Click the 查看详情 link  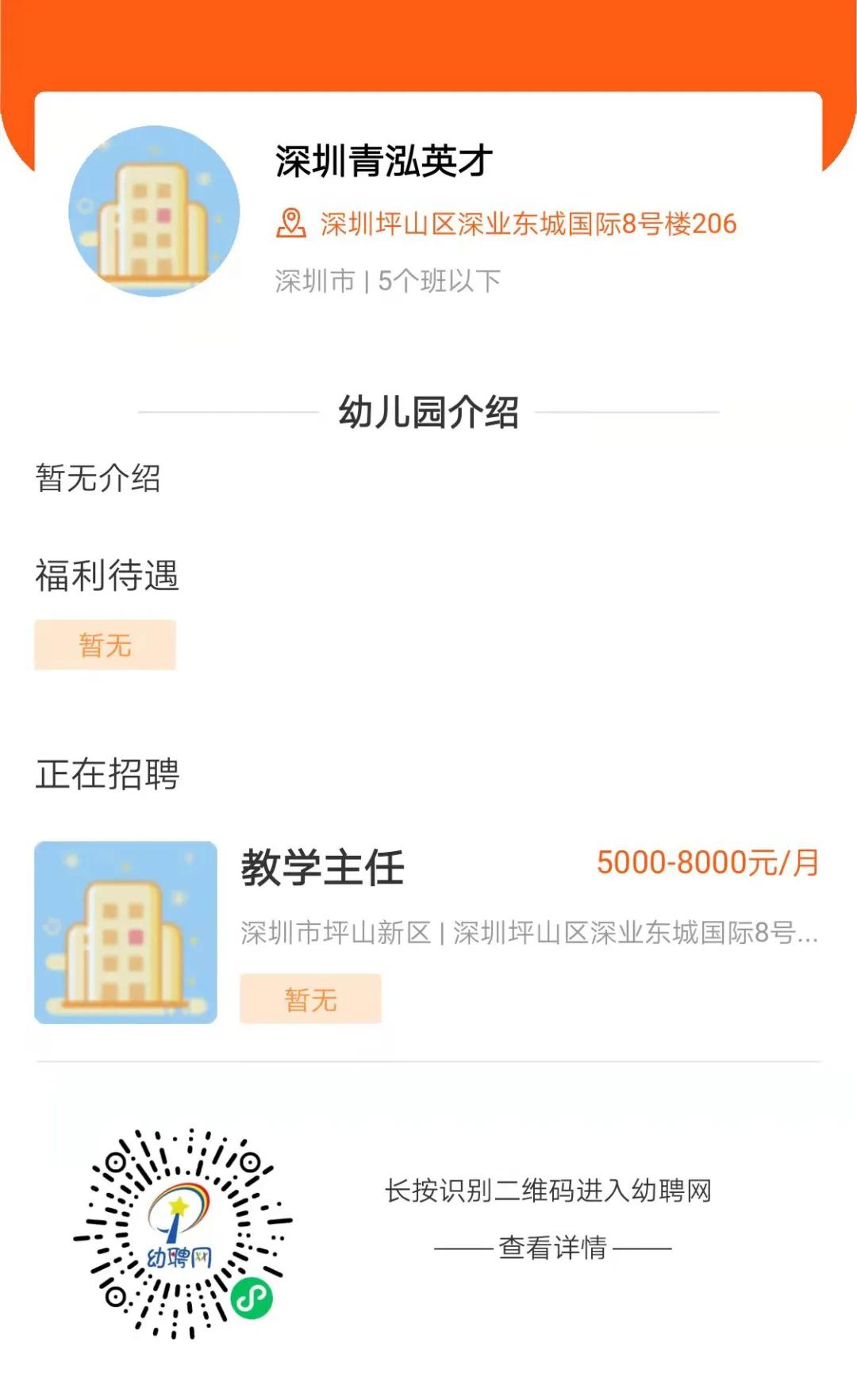click(555, 1245)
